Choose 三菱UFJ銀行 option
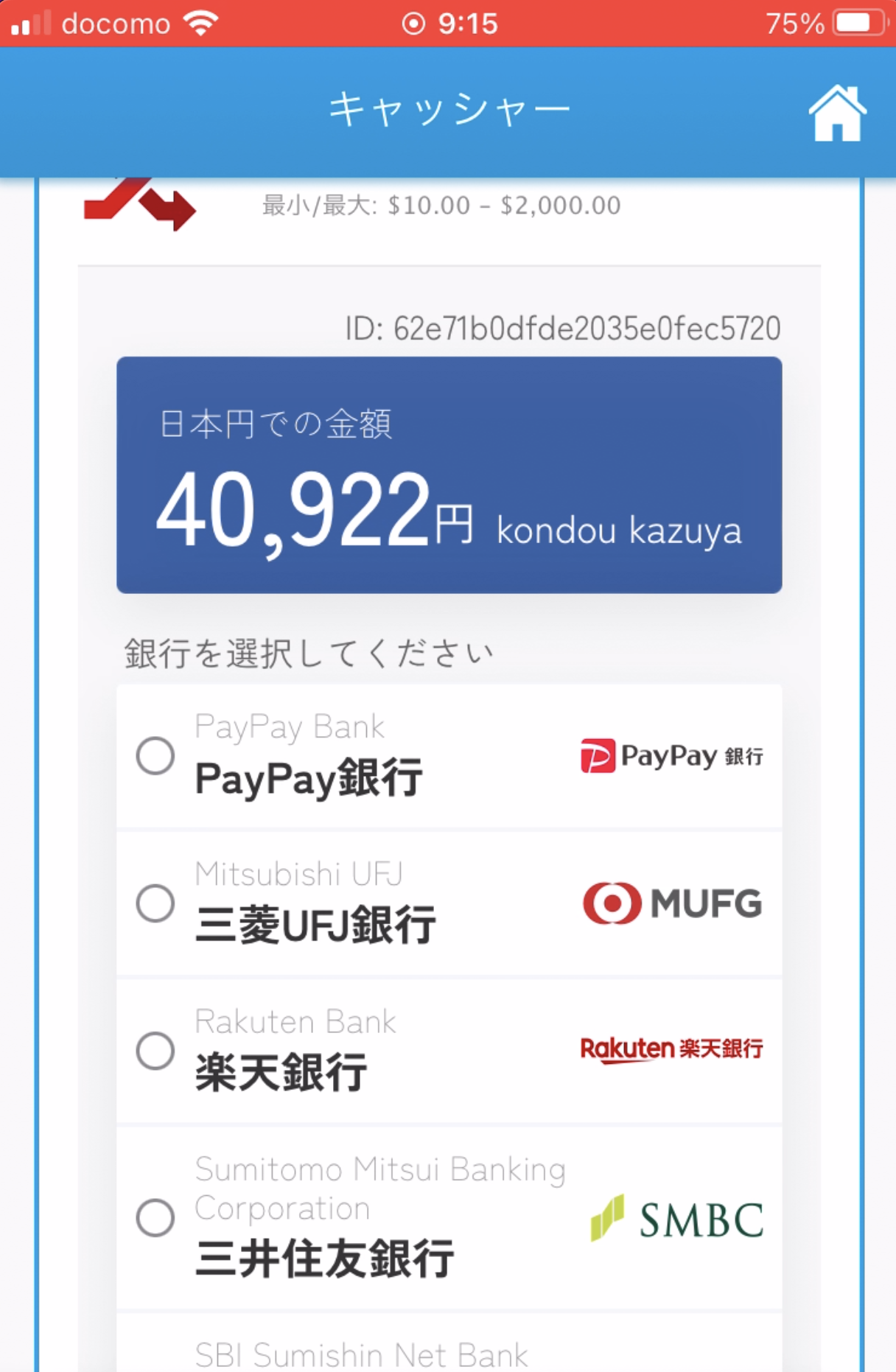The image size is (896, 1372). click(155, 903)
